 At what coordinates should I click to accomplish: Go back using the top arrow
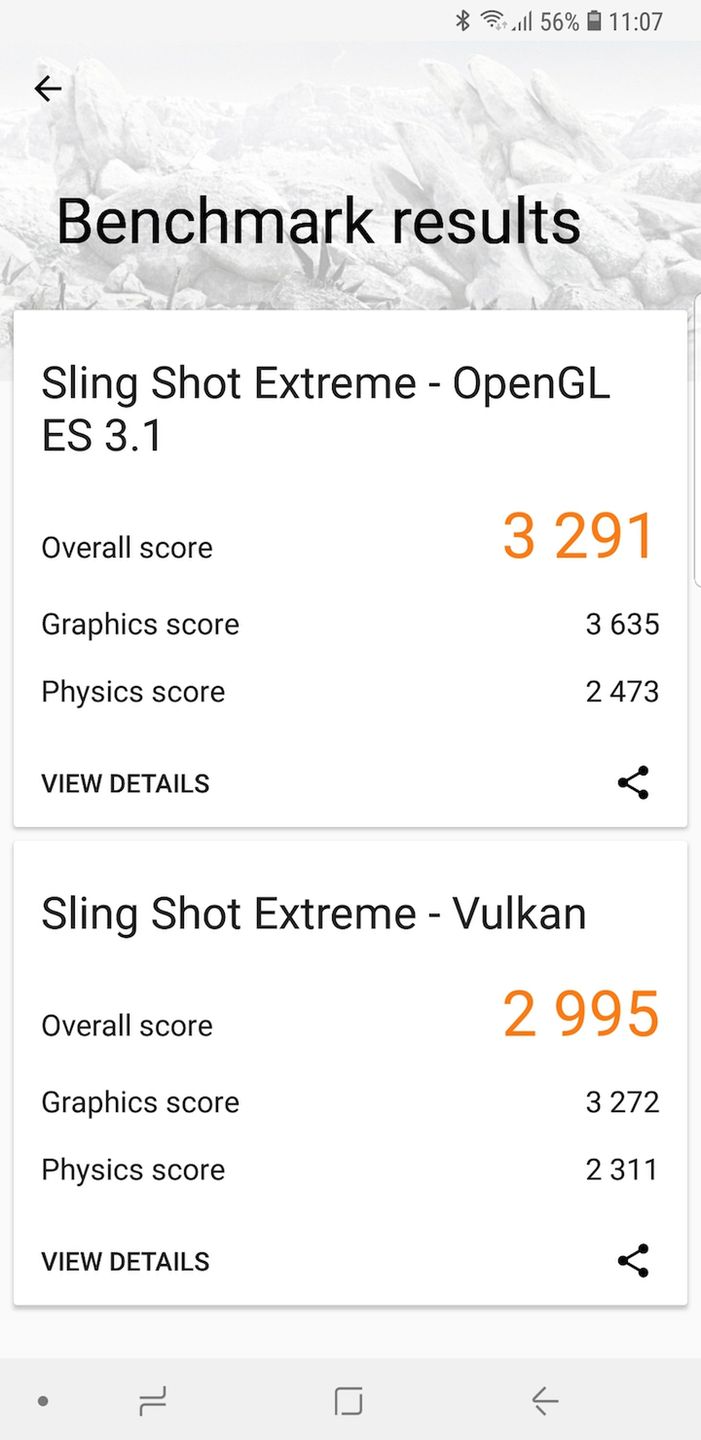[48, 89]
